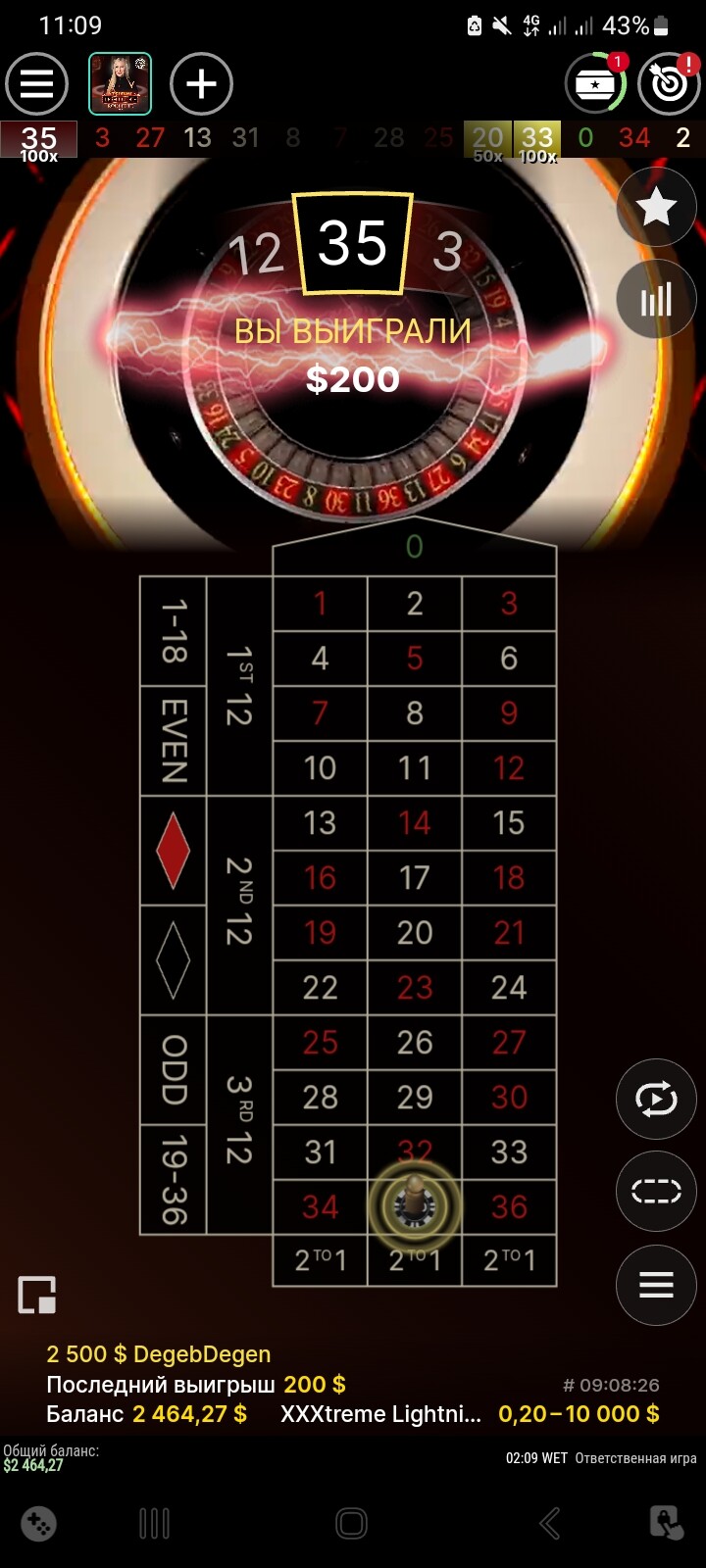Open favorite bets star button

[656, 207]
